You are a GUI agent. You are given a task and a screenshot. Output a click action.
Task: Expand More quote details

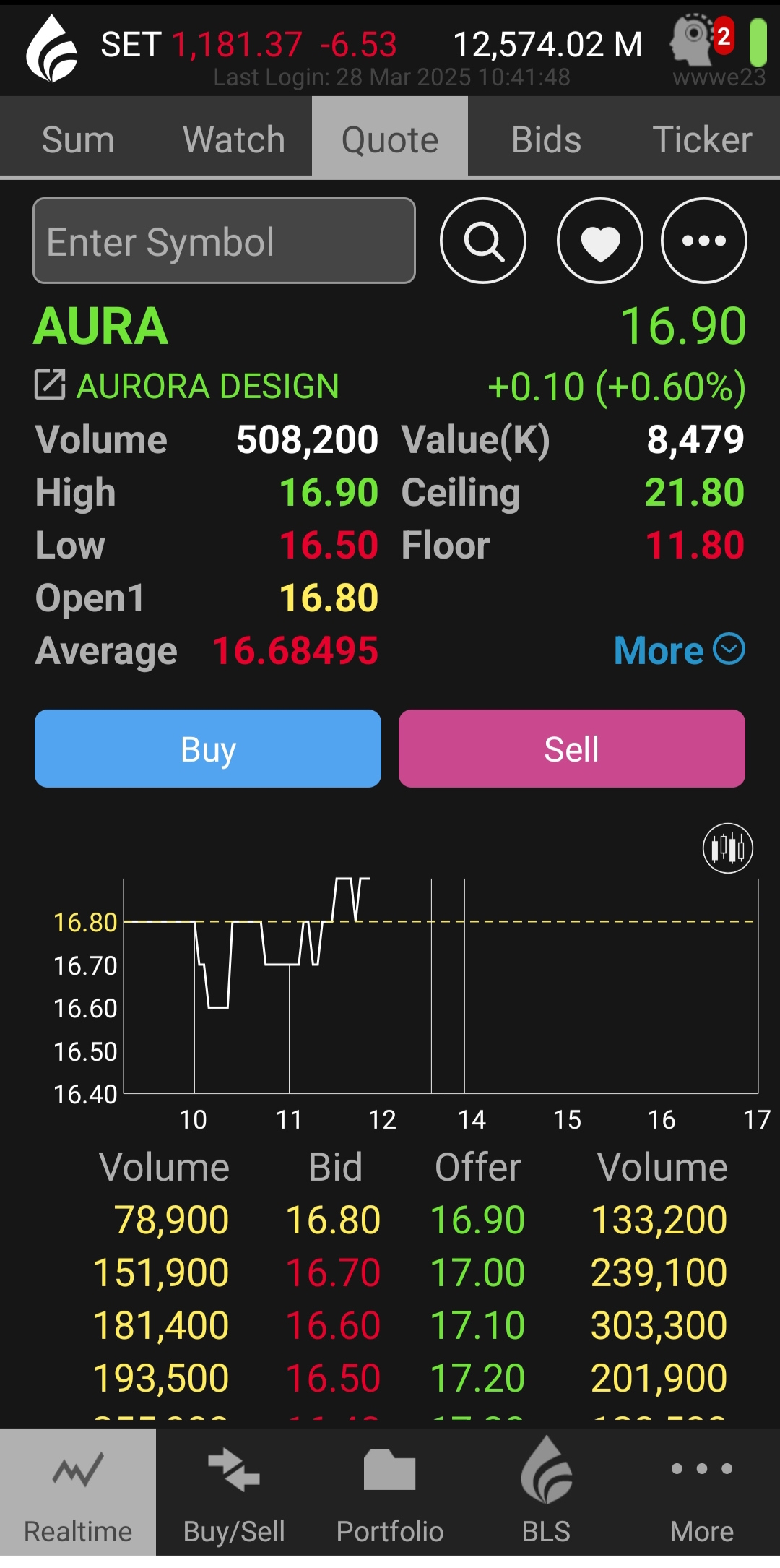point(679,650)
